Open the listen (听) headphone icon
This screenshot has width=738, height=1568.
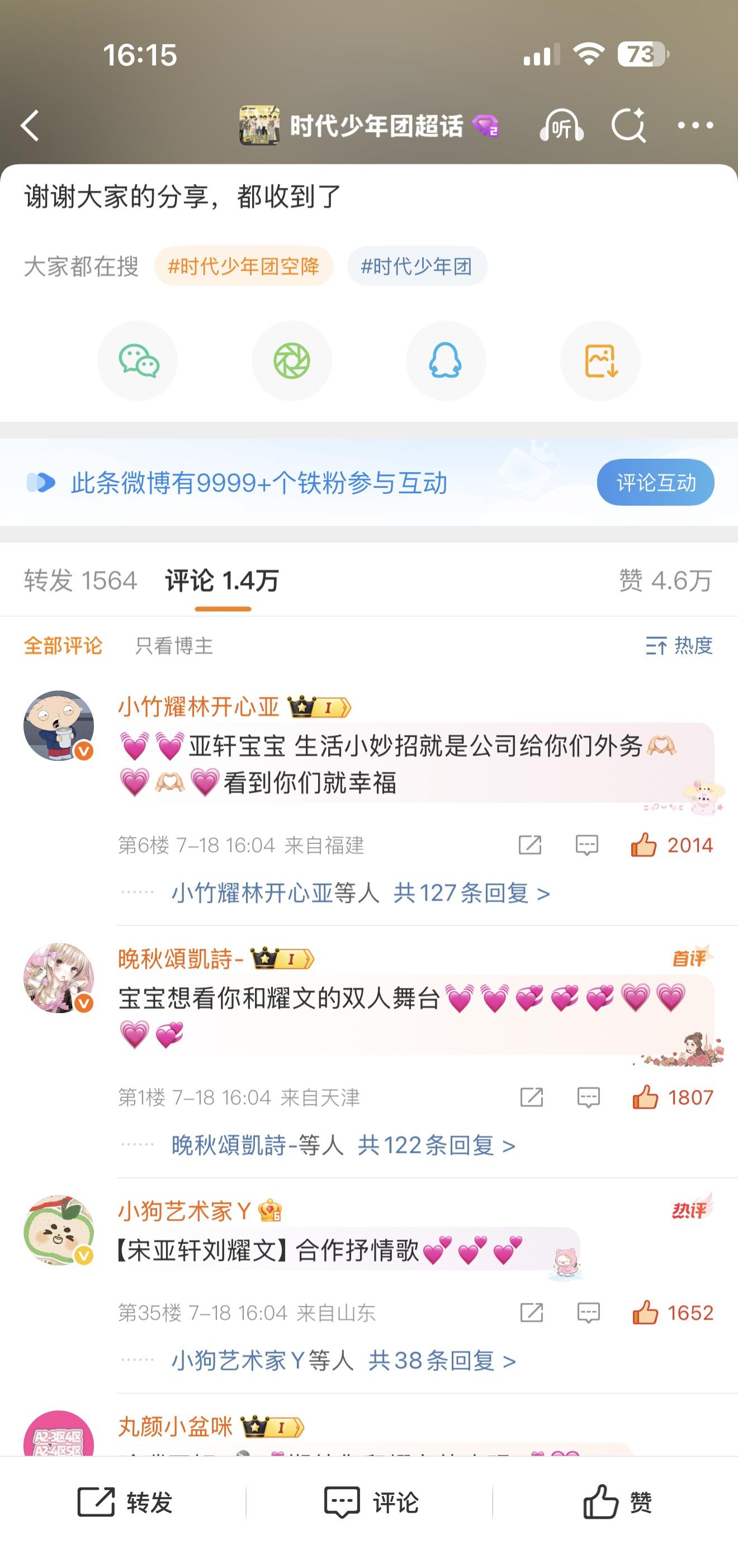[x=561, y=126]
